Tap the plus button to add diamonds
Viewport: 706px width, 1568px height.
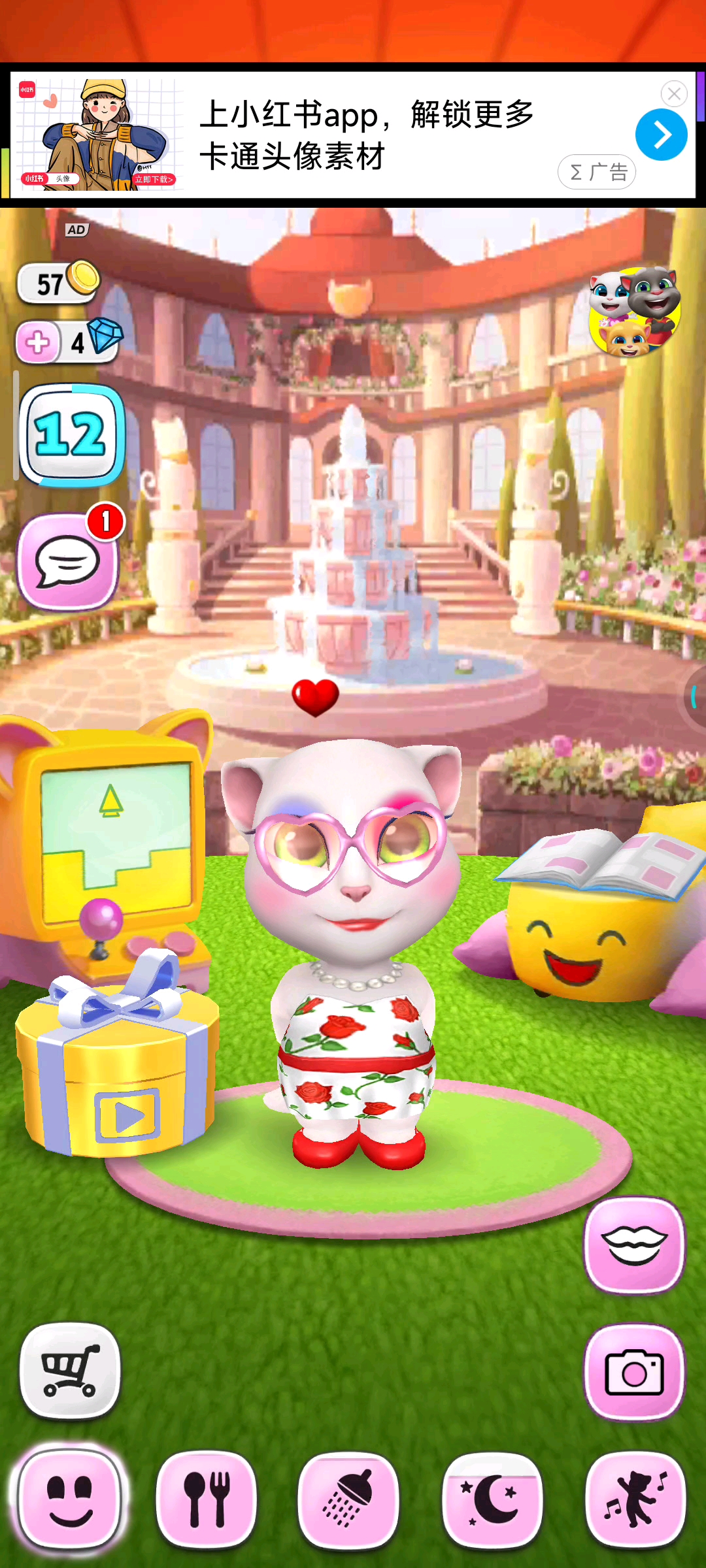38,342
